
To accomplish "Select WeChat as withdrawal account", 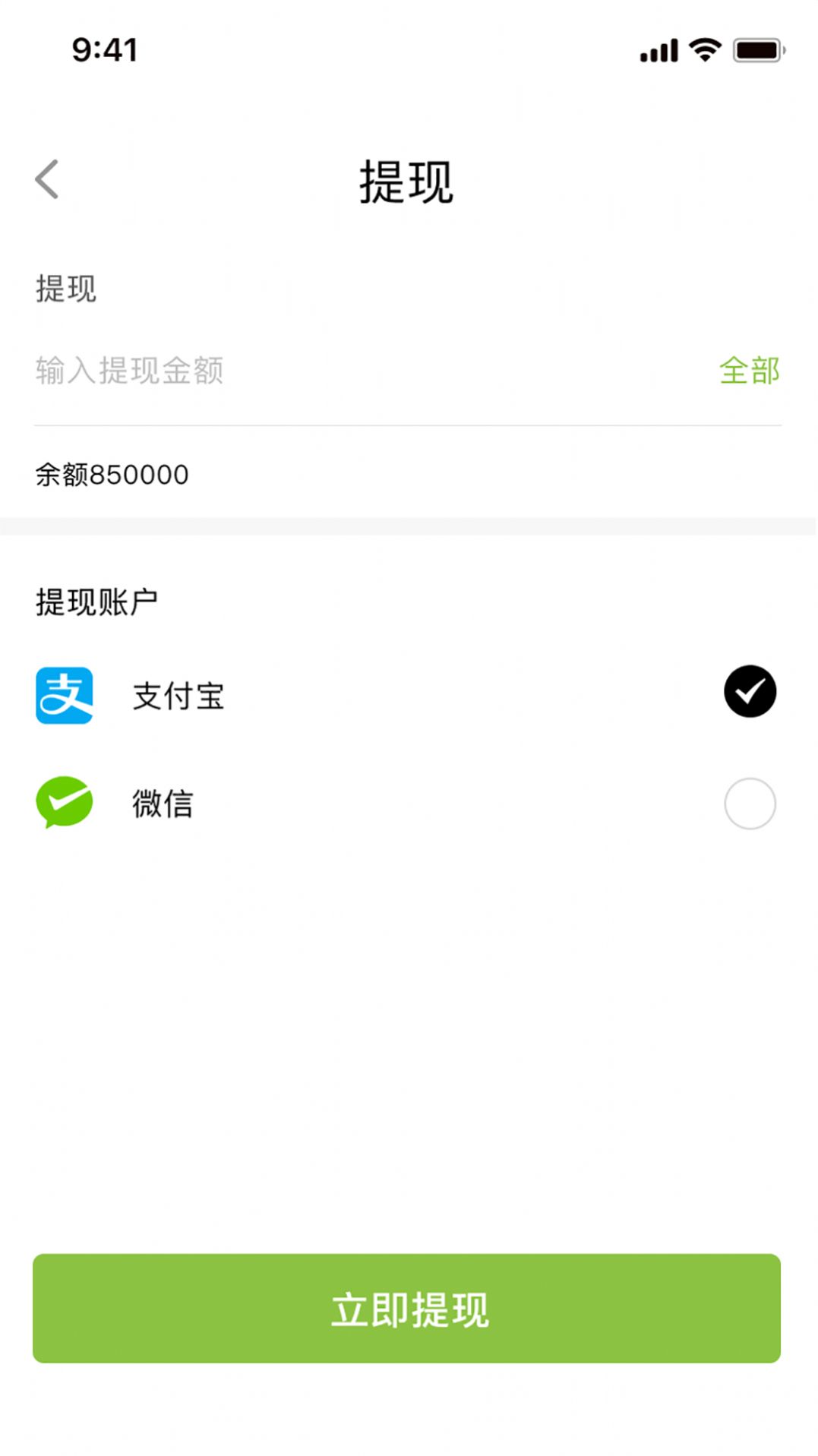I will (750, 803).
